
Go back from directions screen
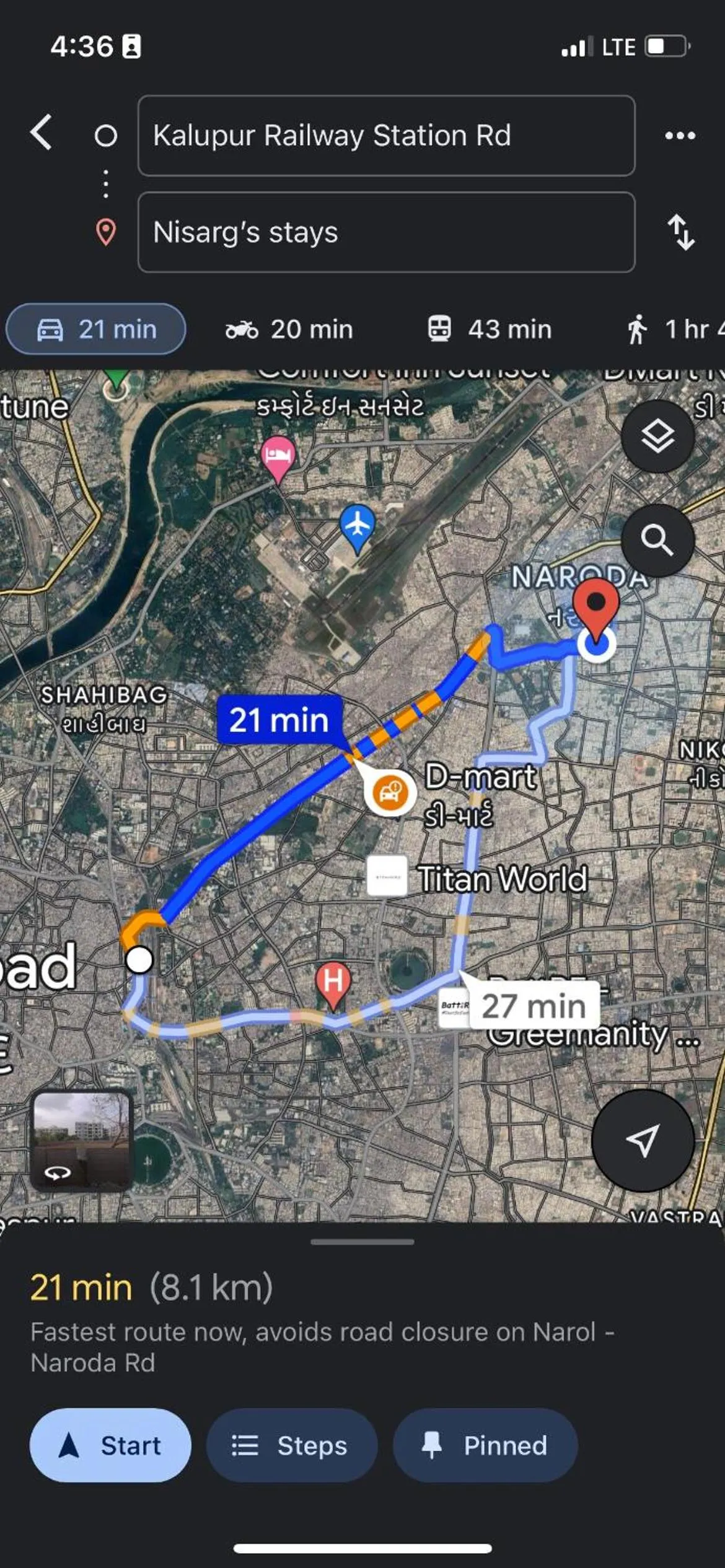(x=42, y=133)
